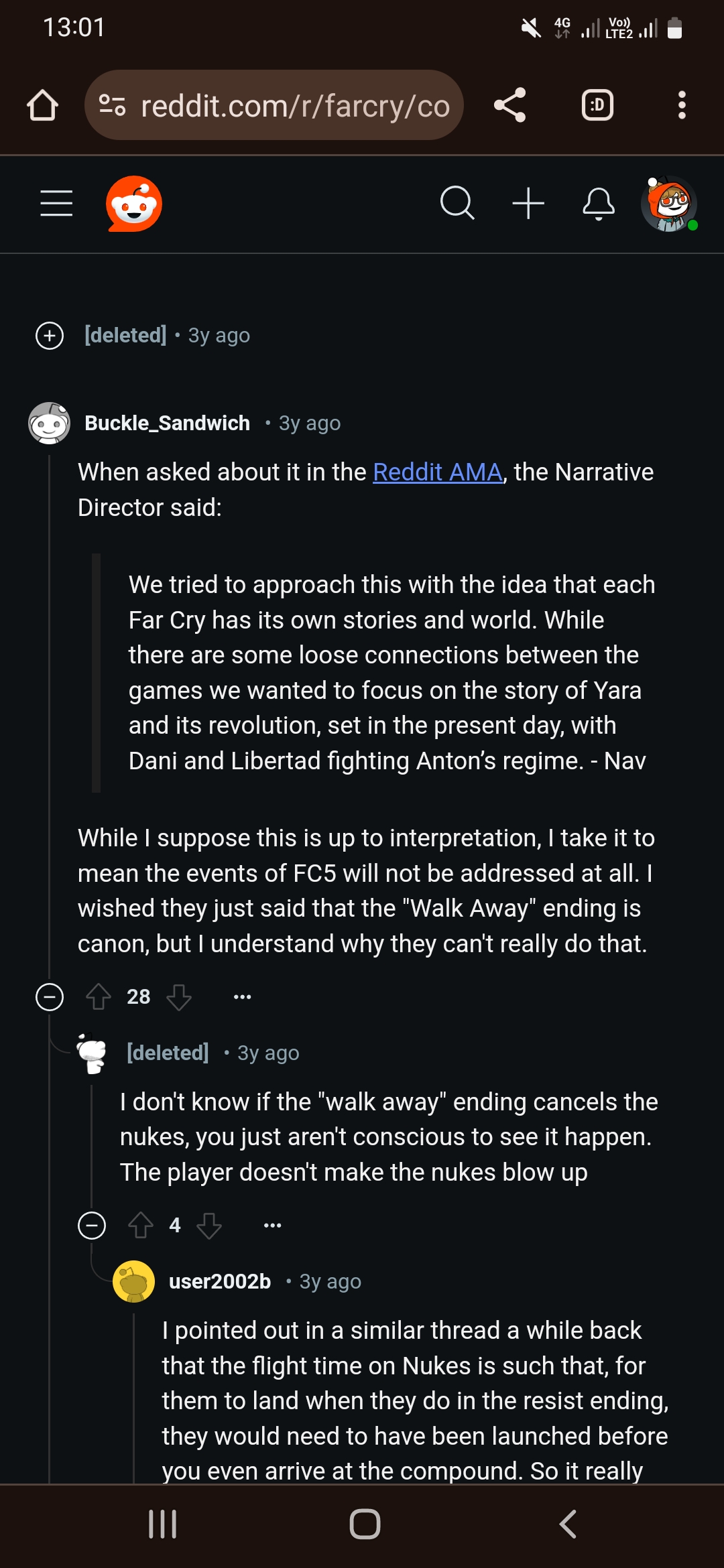View user2002b's profile
Screen dimensions: 724x1568
[x=220, y=1281]
